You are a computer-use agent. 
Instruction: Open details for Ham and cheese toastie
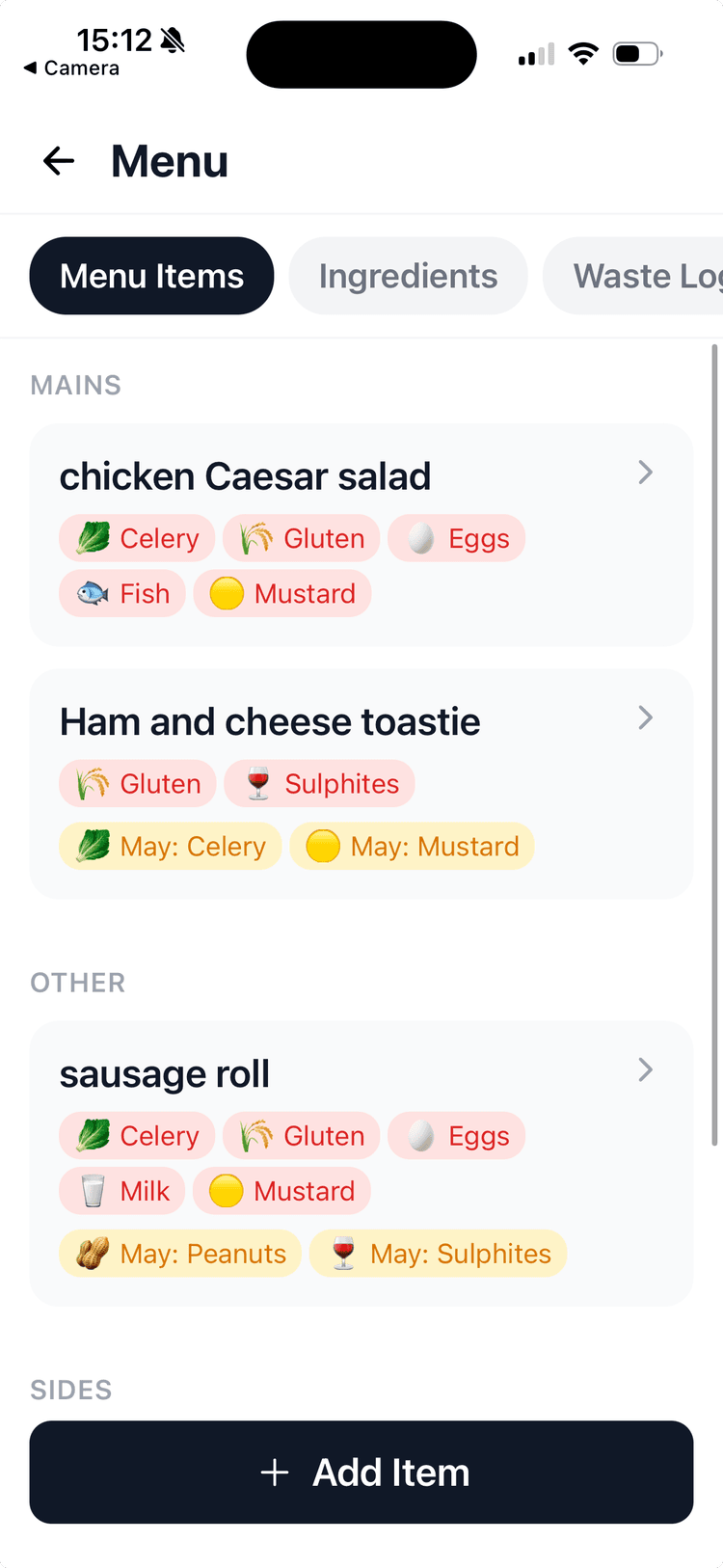click(x=645, y=717)
